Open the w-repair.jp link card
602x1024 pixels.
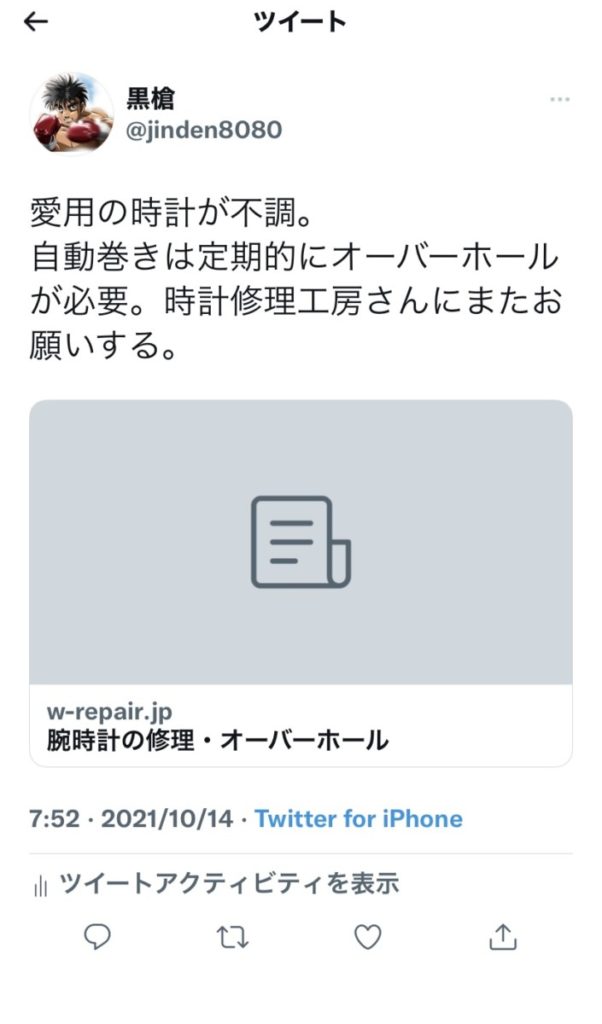(x=301, y=583)
